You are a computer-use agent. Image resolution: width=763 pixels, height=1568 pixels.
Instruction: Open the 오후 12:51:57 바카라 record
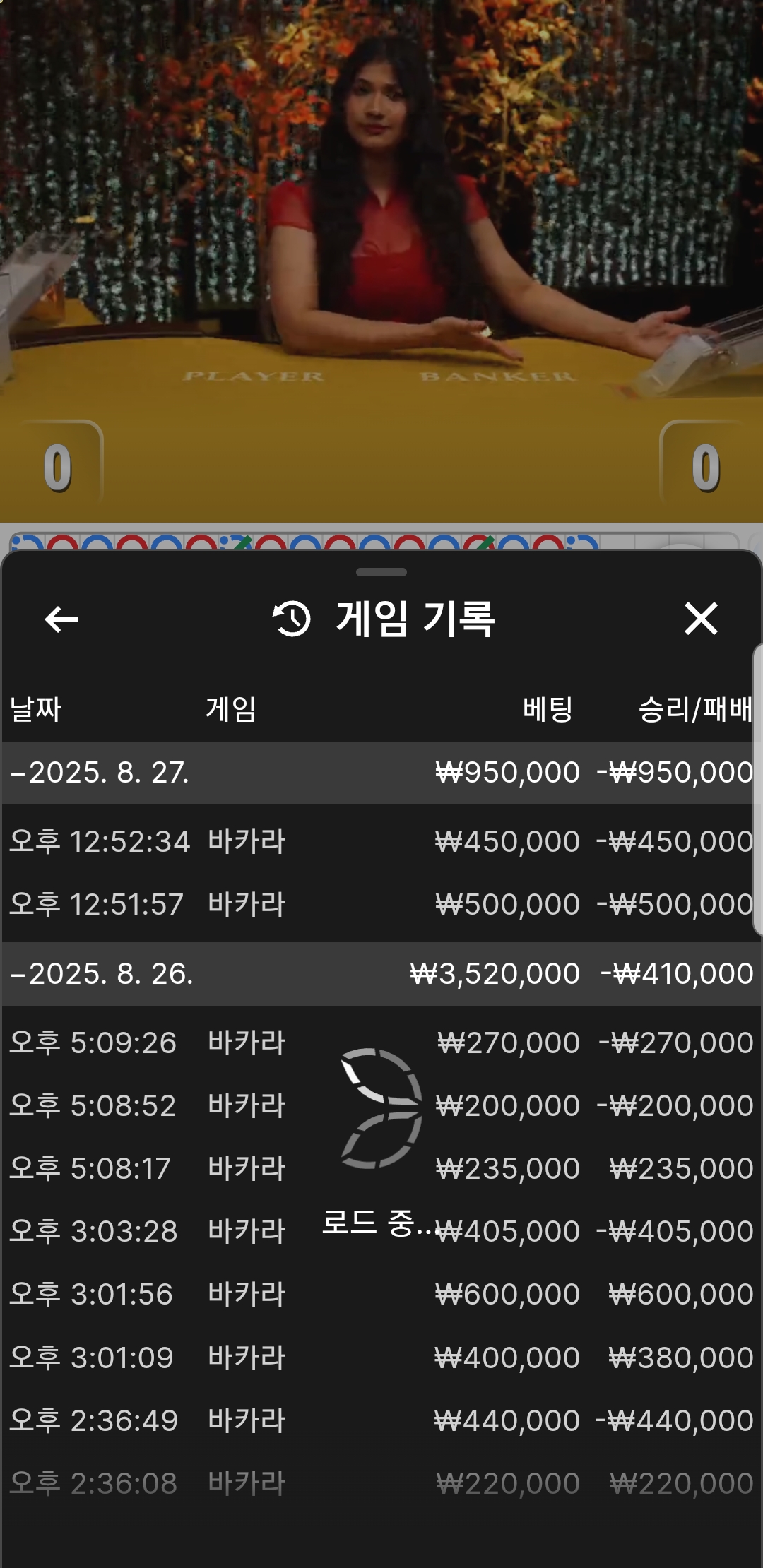coord(381,904)
